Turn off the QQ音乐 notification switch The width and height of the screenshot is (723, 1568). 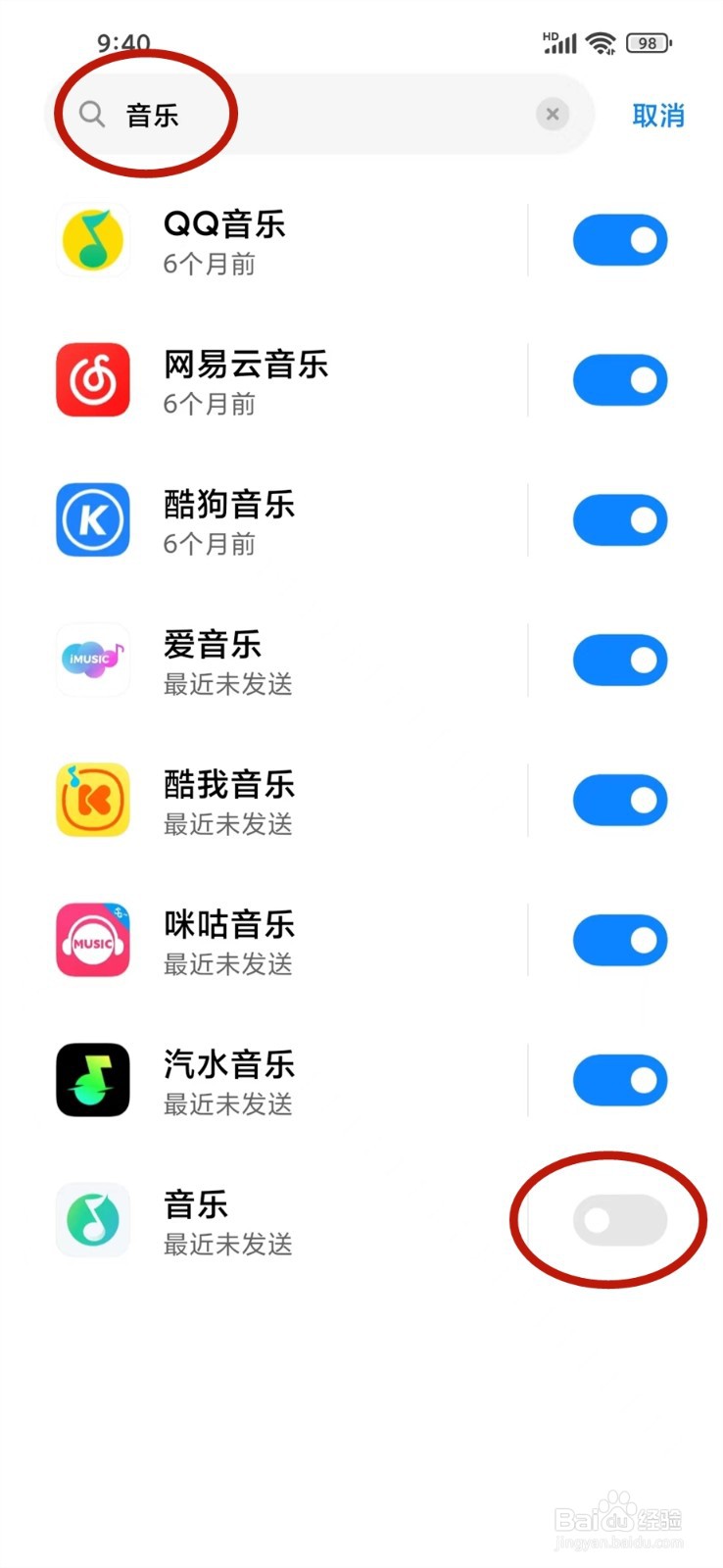point(620,241)
